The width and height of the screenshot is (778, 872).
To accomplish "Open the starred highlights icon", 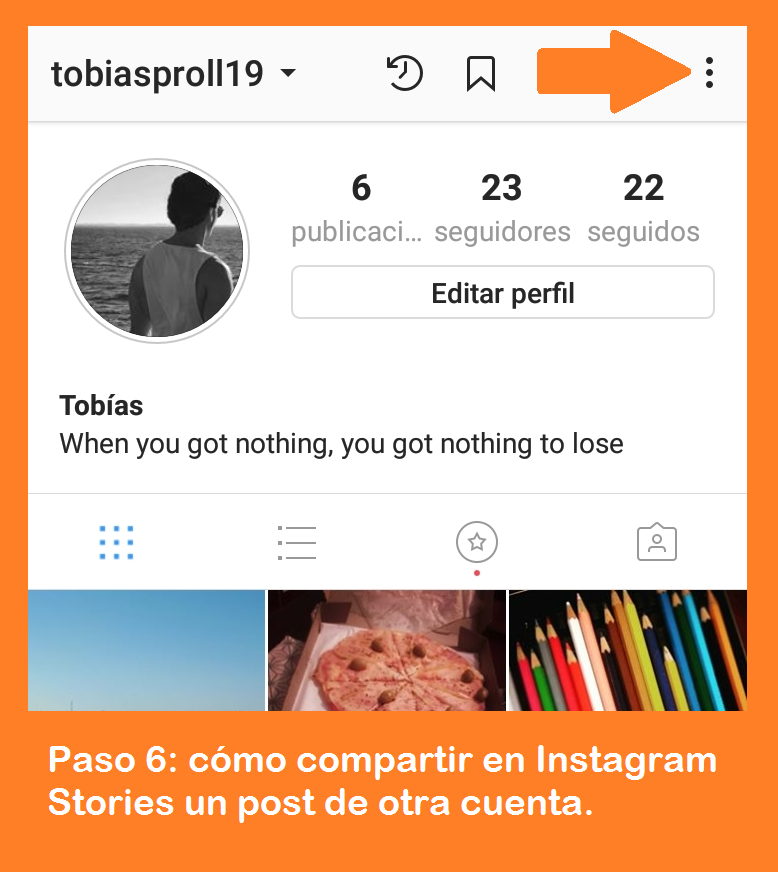I will click(477, 542).
